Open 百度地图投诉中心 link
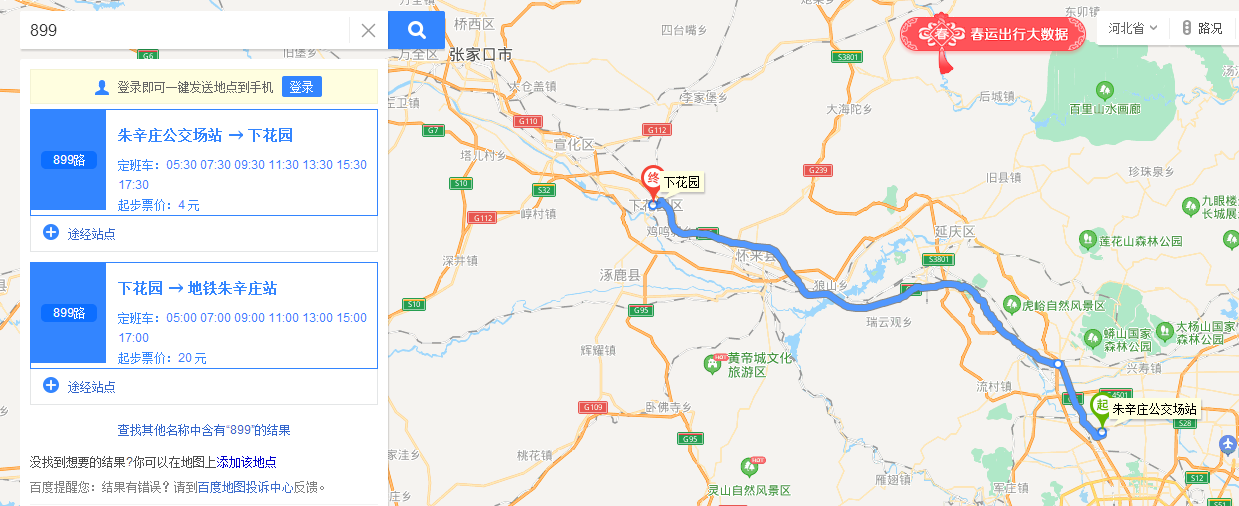Screen dimensions: 1239x506 [x=245, y=488]
